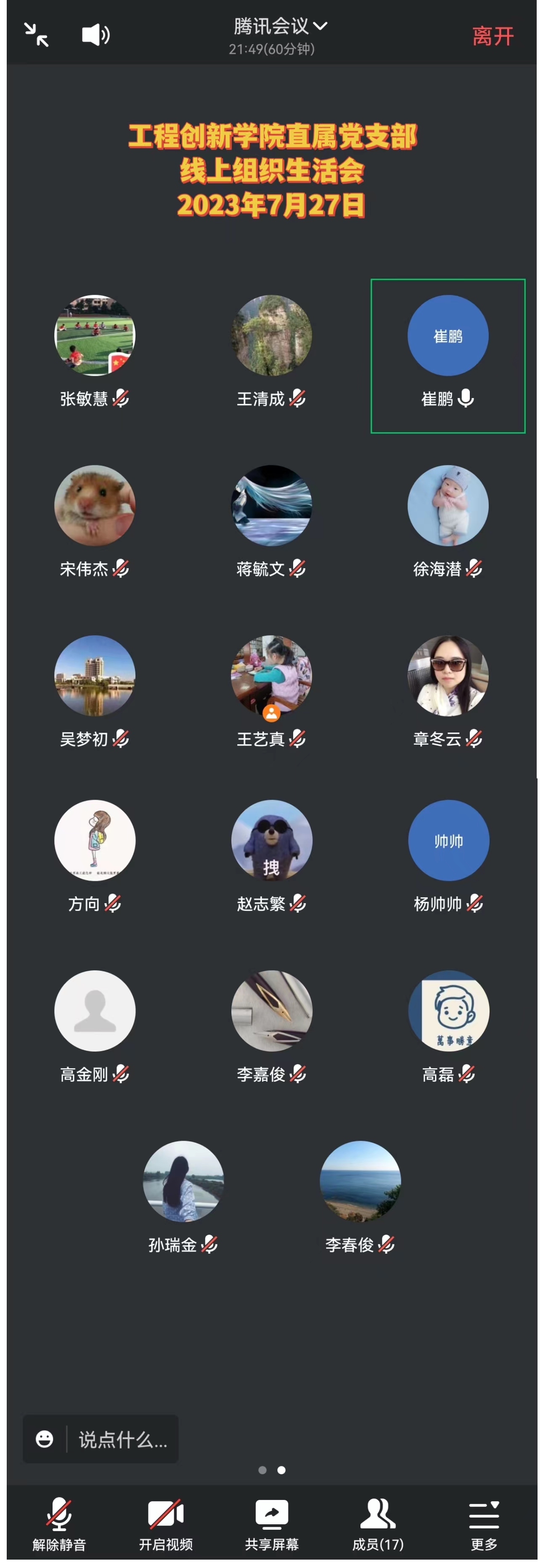This screenshot has width=543, height=1568.
Task: Select participant 王清成's avatar
Action: 271,336
